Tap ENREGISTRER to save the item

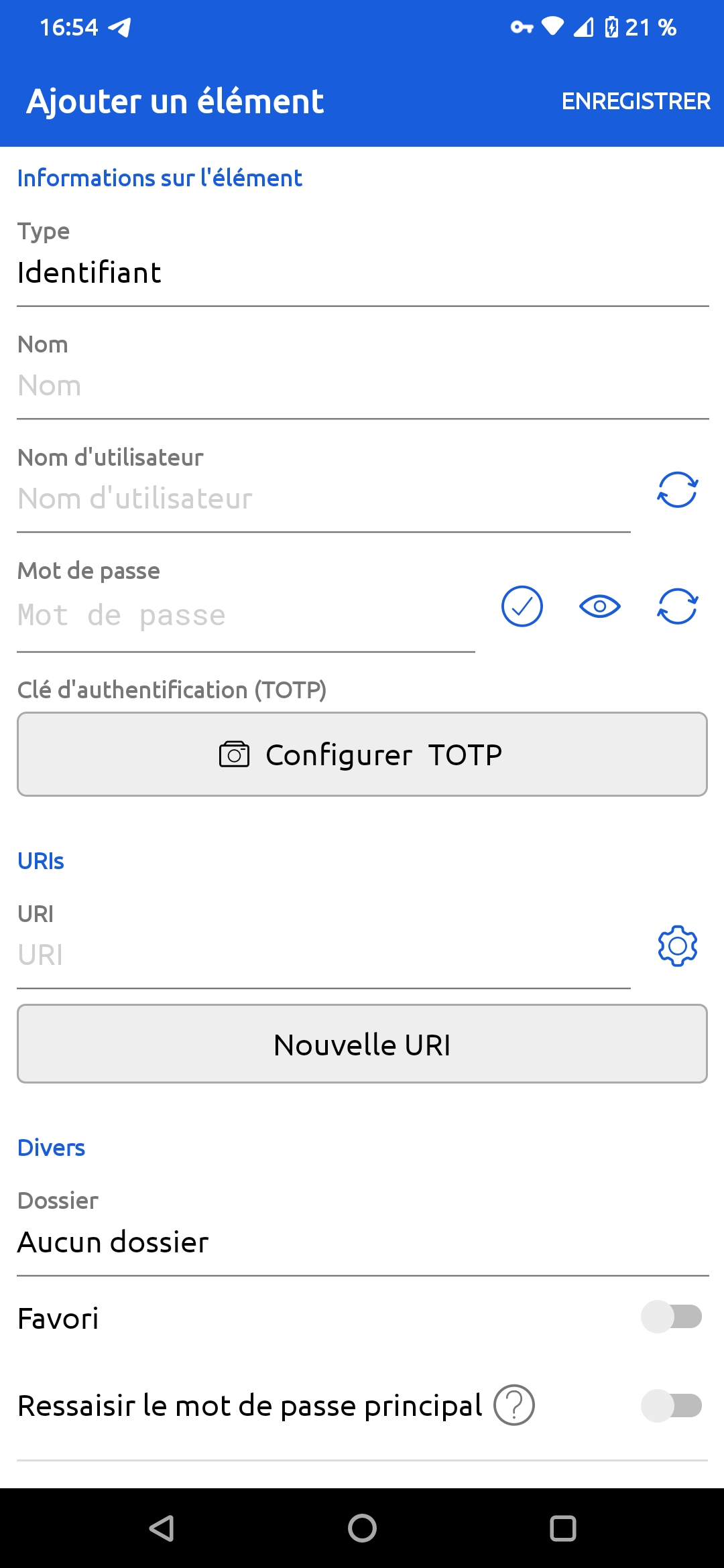pyautogui.click(x=636, y=101)
